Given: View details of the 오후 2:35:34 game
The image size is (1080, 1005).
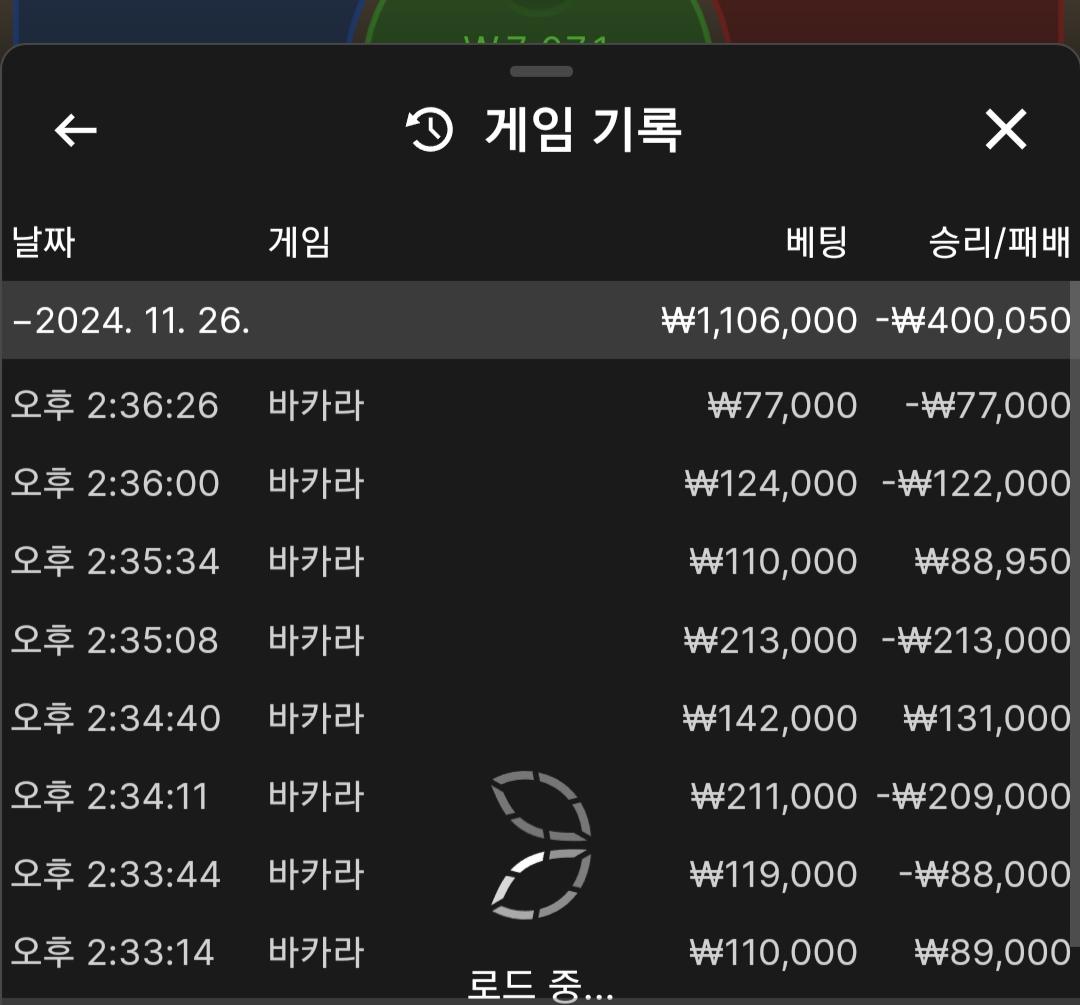Looking at the screenshot, I should 540,561.
